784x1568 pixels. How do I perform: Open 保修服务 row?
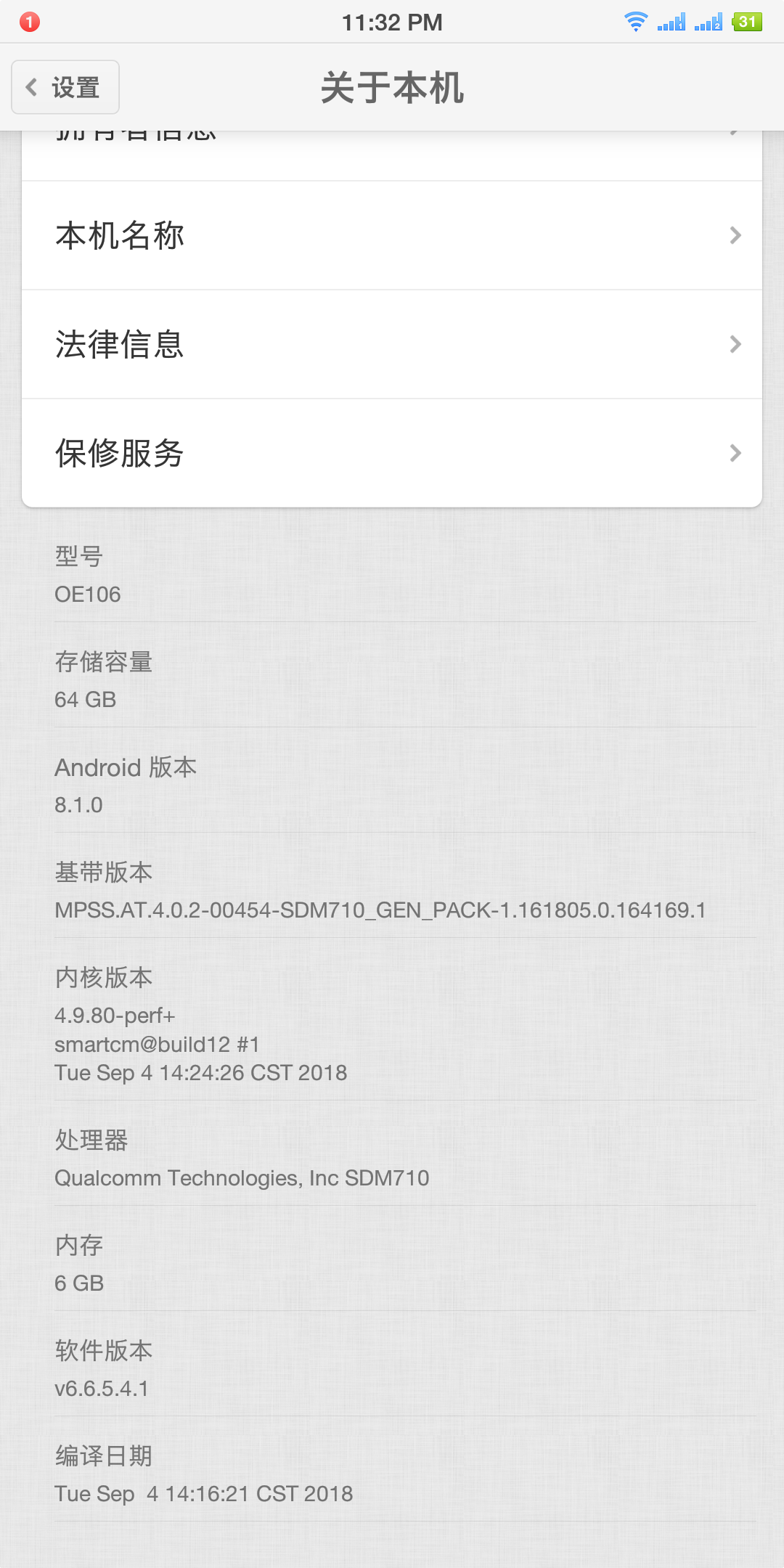pos(392,453)
